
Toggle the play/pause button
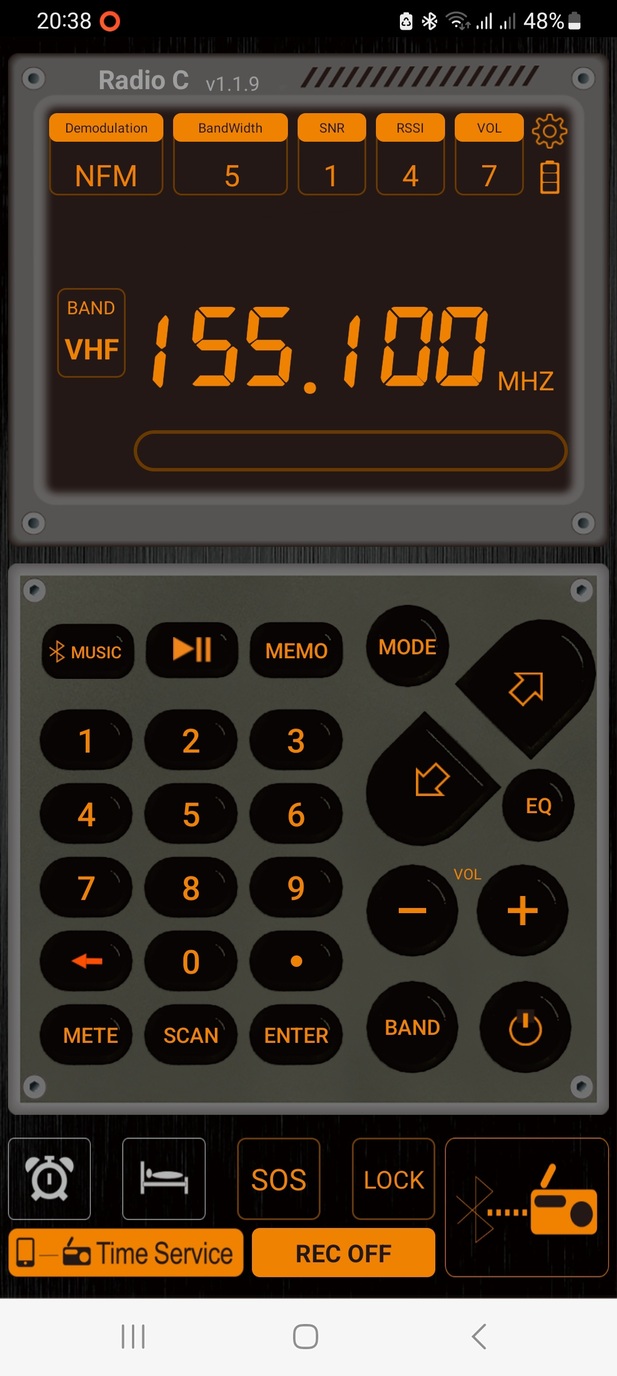[x=191, y=650]
